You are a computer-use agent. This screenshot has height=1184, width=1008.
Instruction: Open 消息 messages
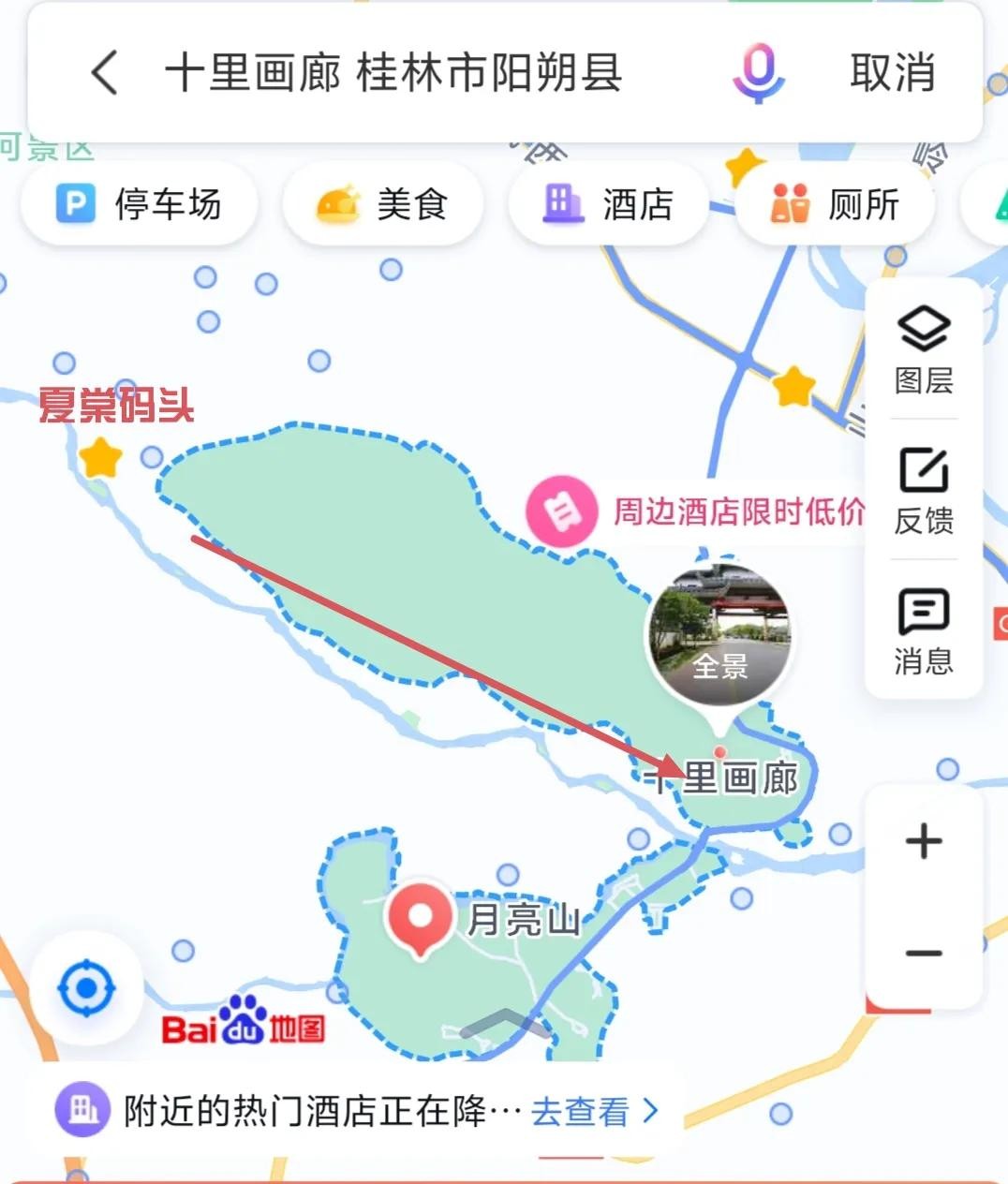[924, 631]
